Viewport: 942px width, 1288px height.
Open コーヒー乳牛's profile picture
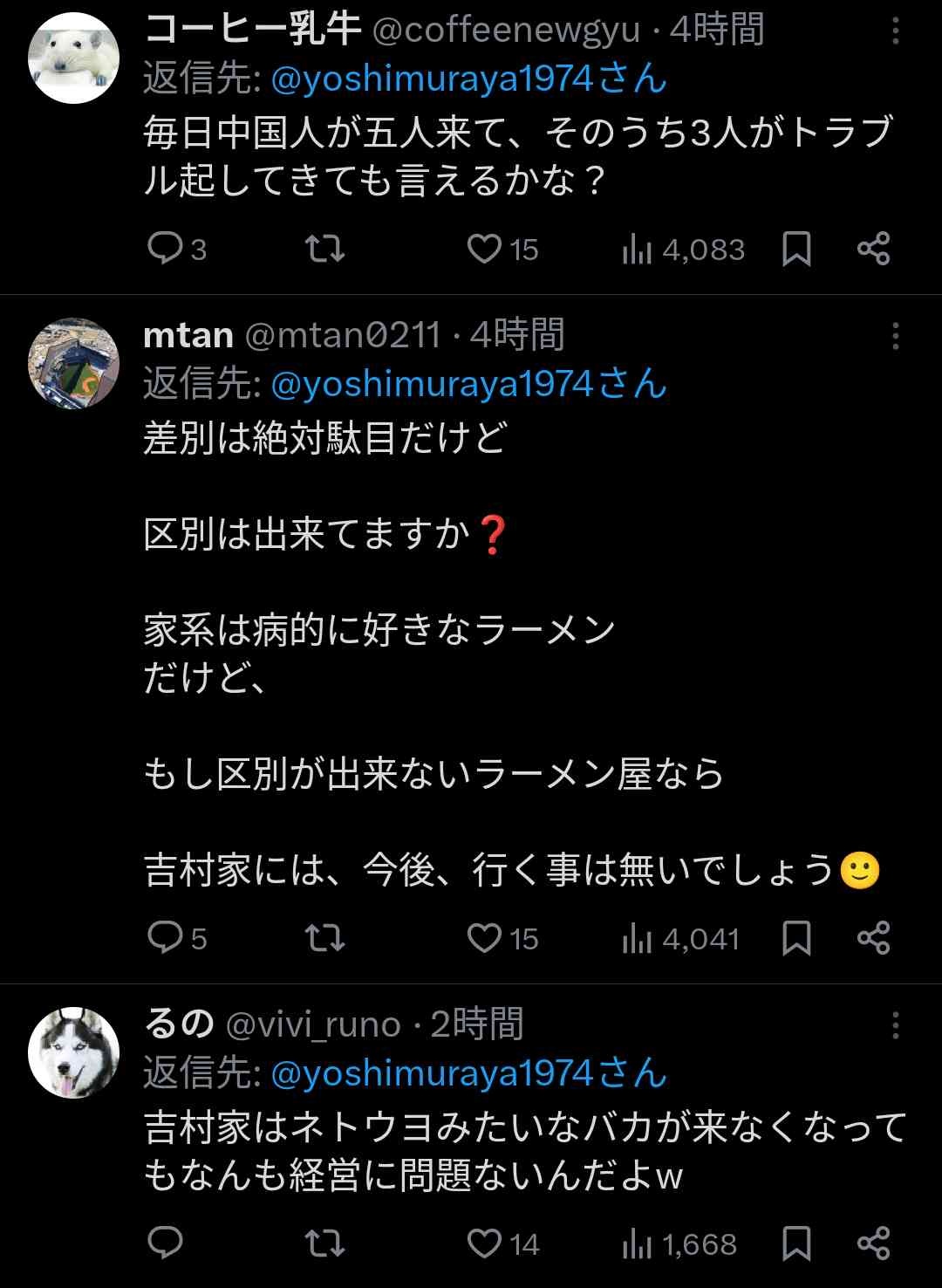pyautogui.click(x=73, y=58)
